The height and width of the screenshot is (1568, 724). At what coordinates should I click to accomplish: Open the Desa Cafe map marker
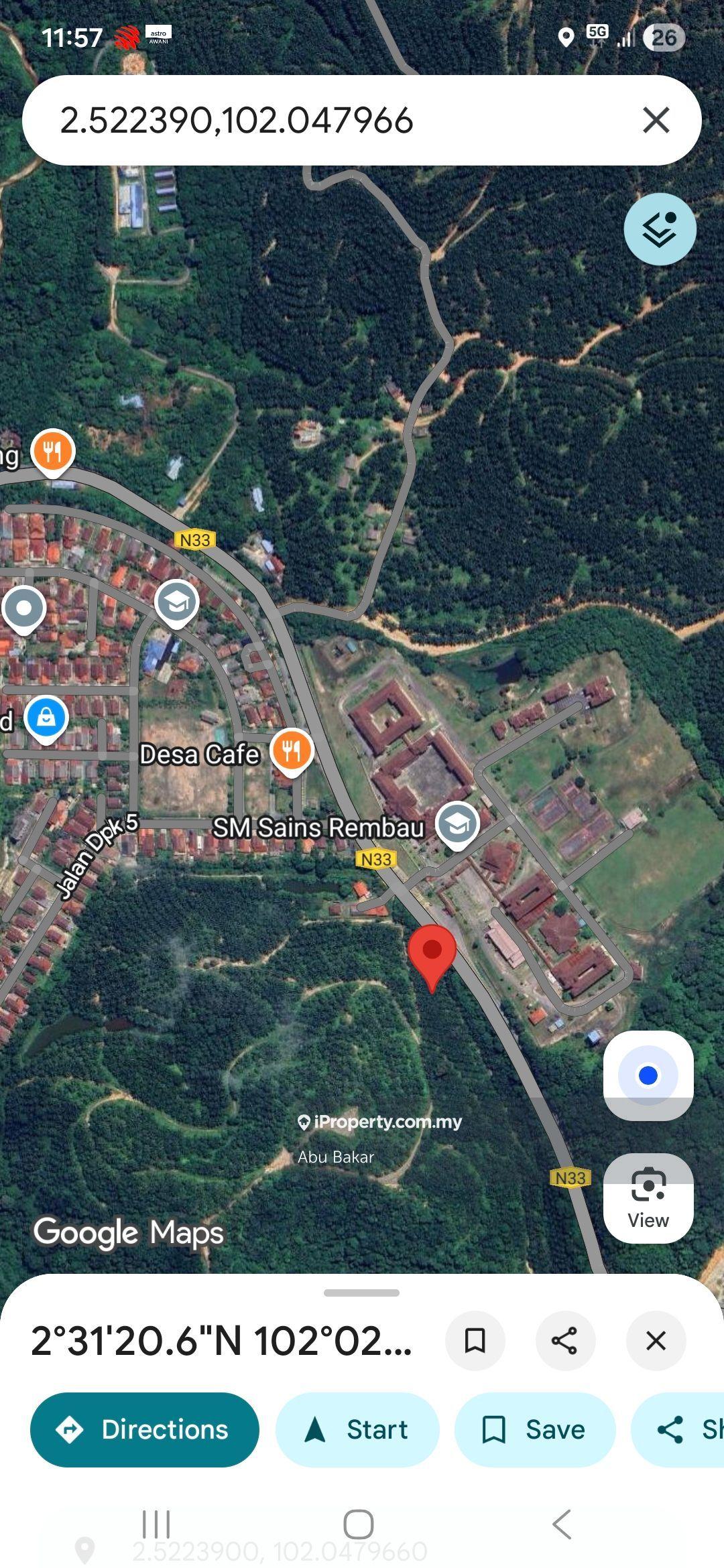pos(292,750)
